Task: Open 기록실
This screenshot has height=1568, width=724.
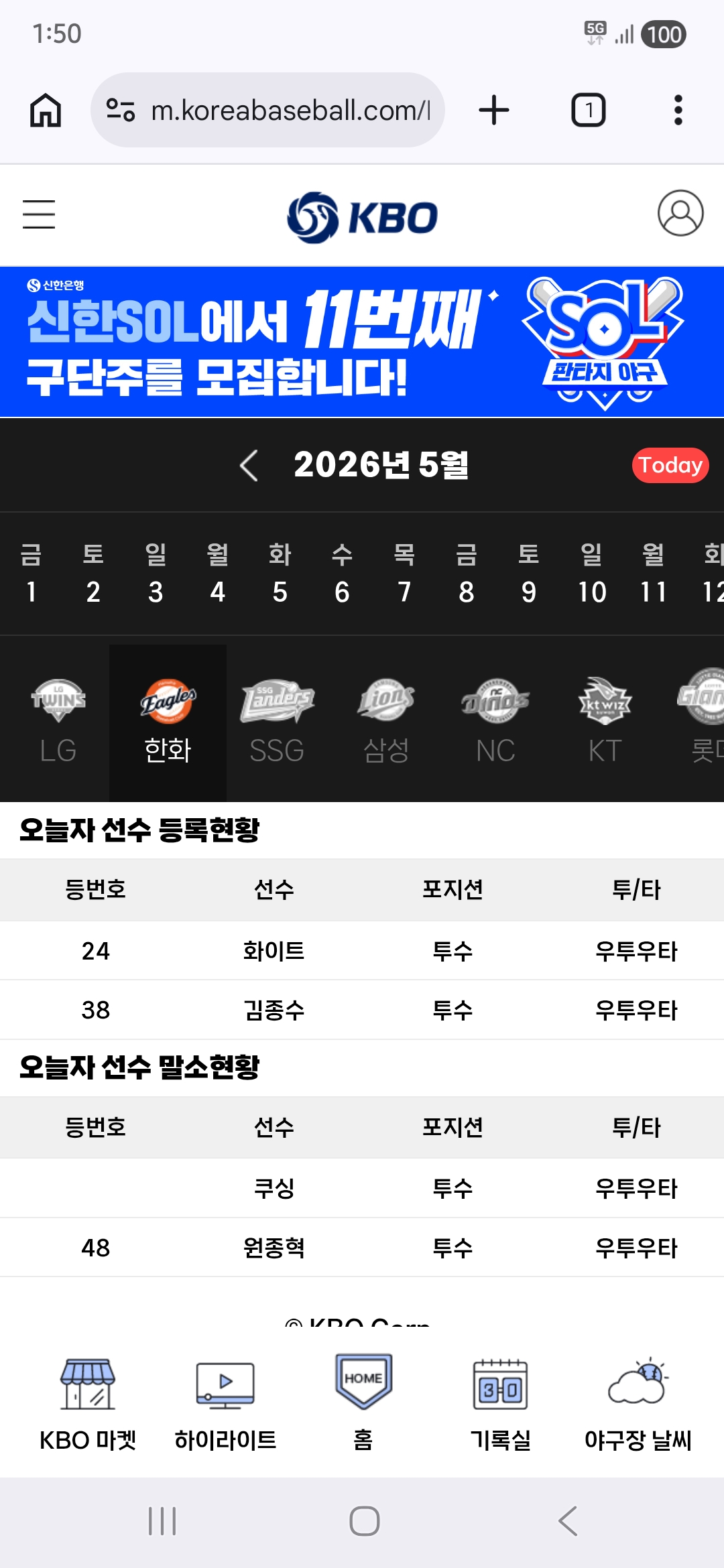Action: [x=500, y=1403]
